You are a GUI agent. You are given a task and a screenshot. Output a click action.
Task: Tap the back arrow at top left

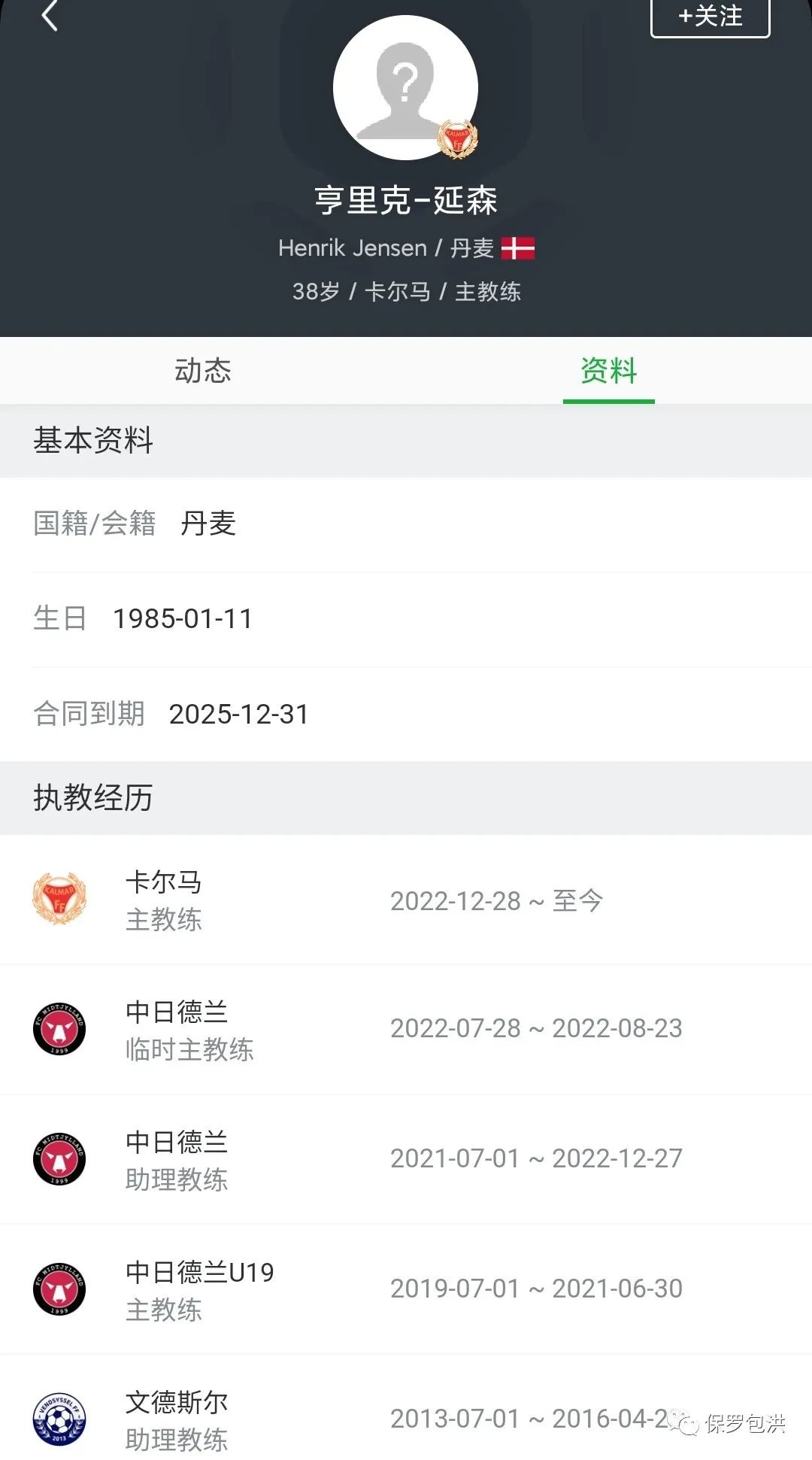49,17
